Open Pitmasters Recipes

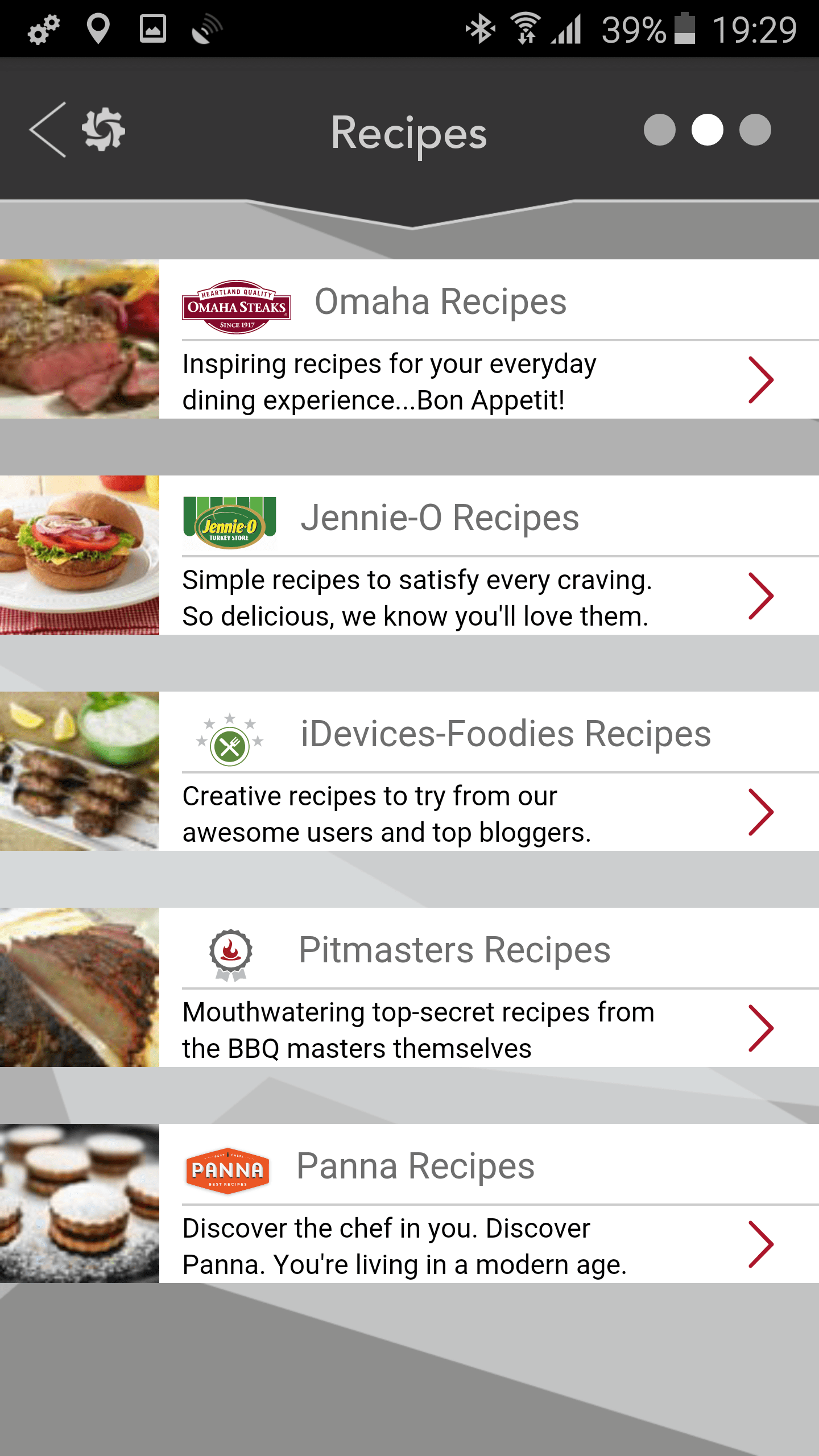[x=409, y=987]
